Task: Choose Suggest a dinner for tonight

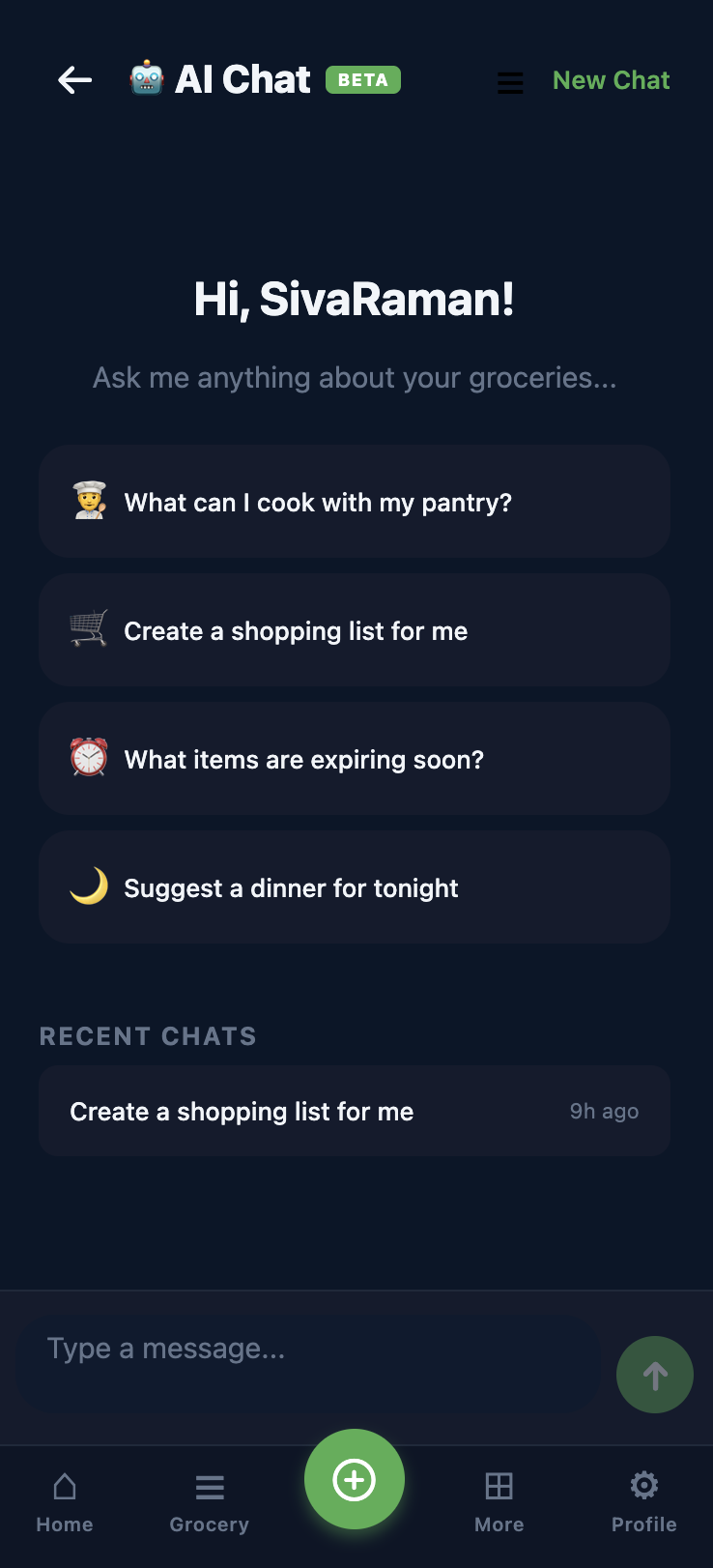Action: click(x=355, y=886)
